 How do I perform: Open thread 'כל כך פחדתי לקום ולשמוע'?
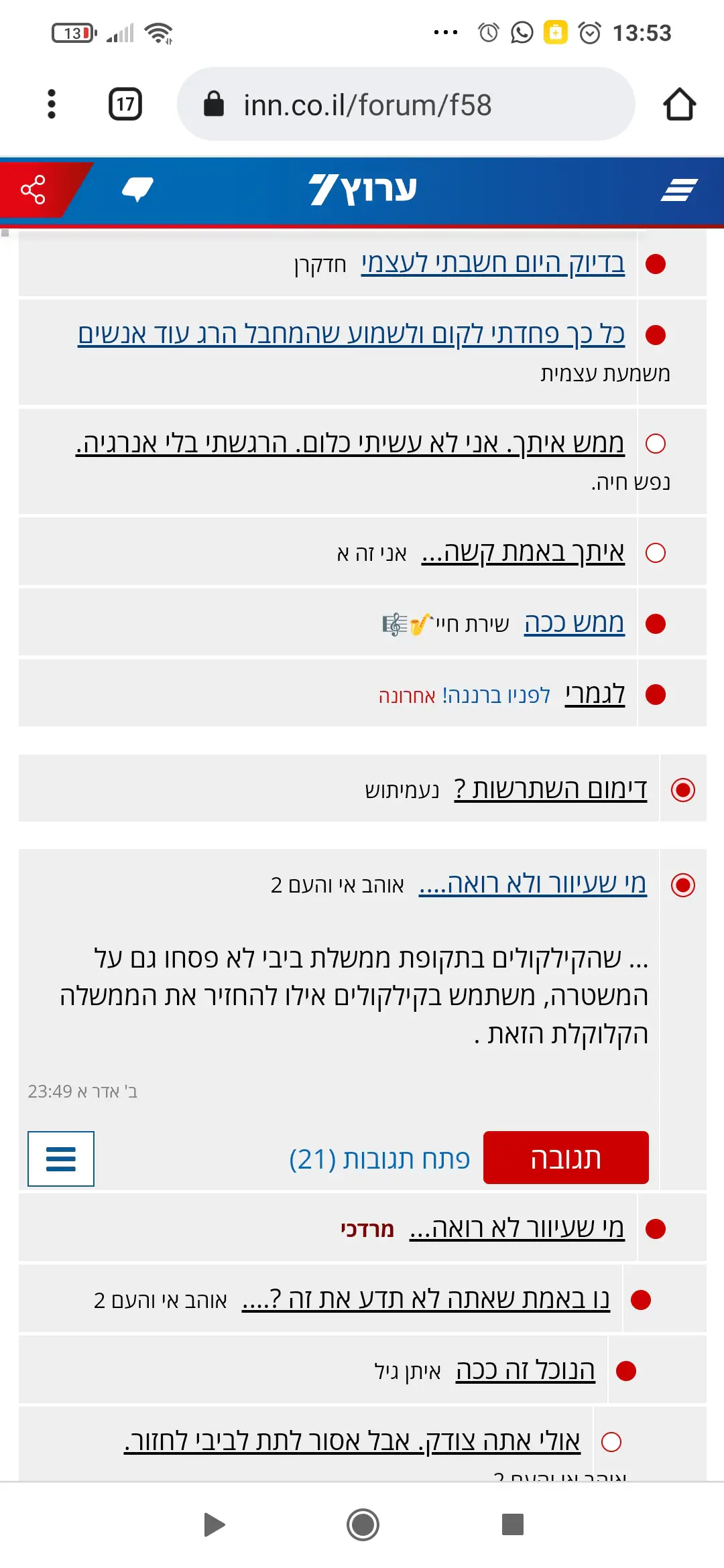click(x=351, y=334)
